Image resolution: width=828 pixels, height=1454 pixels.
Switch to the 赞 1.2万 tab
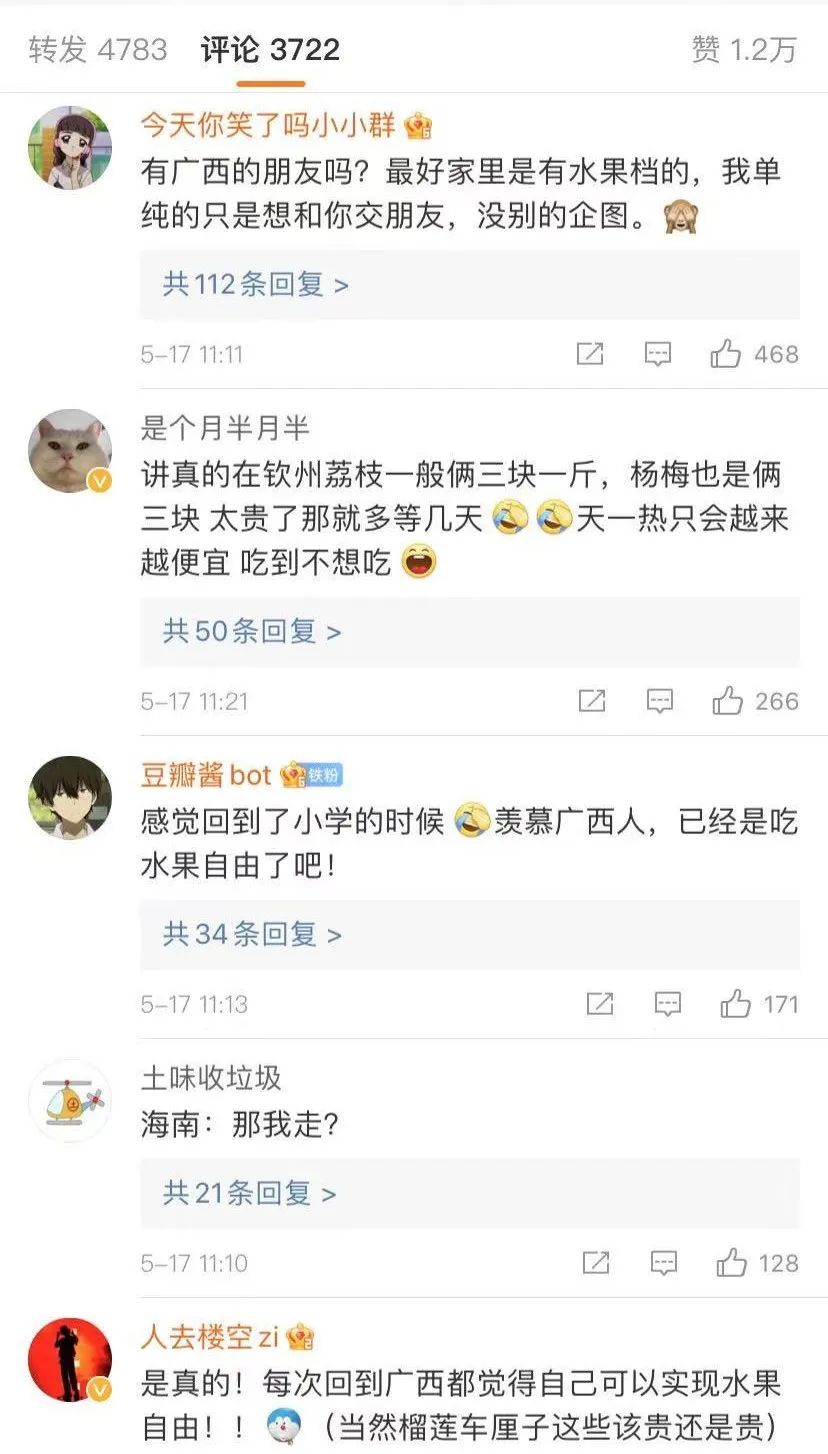(743, 50)
